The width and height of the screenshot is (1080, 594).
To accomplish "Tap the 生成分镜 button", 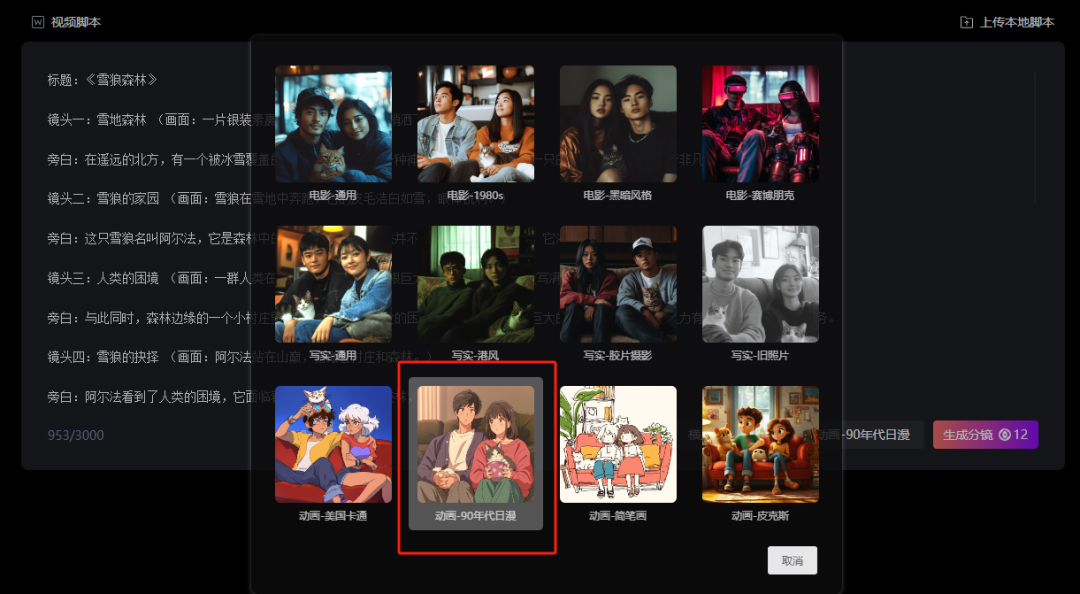I will (x=985, y=435).
